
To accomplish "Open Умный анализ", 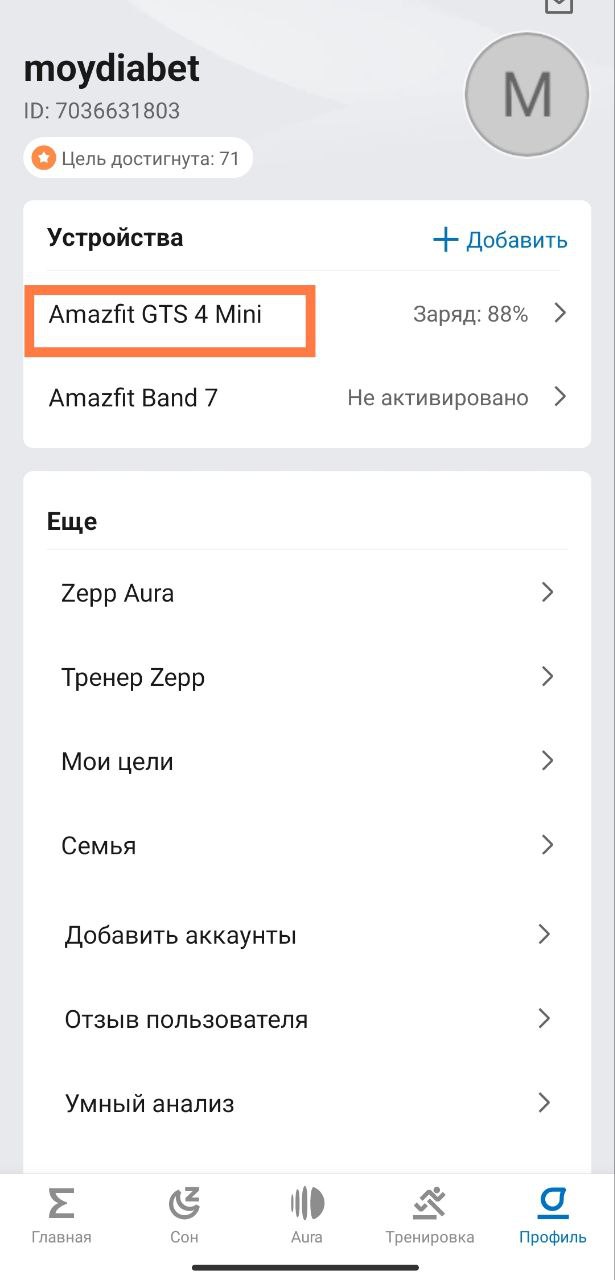I will point(307,1103).
